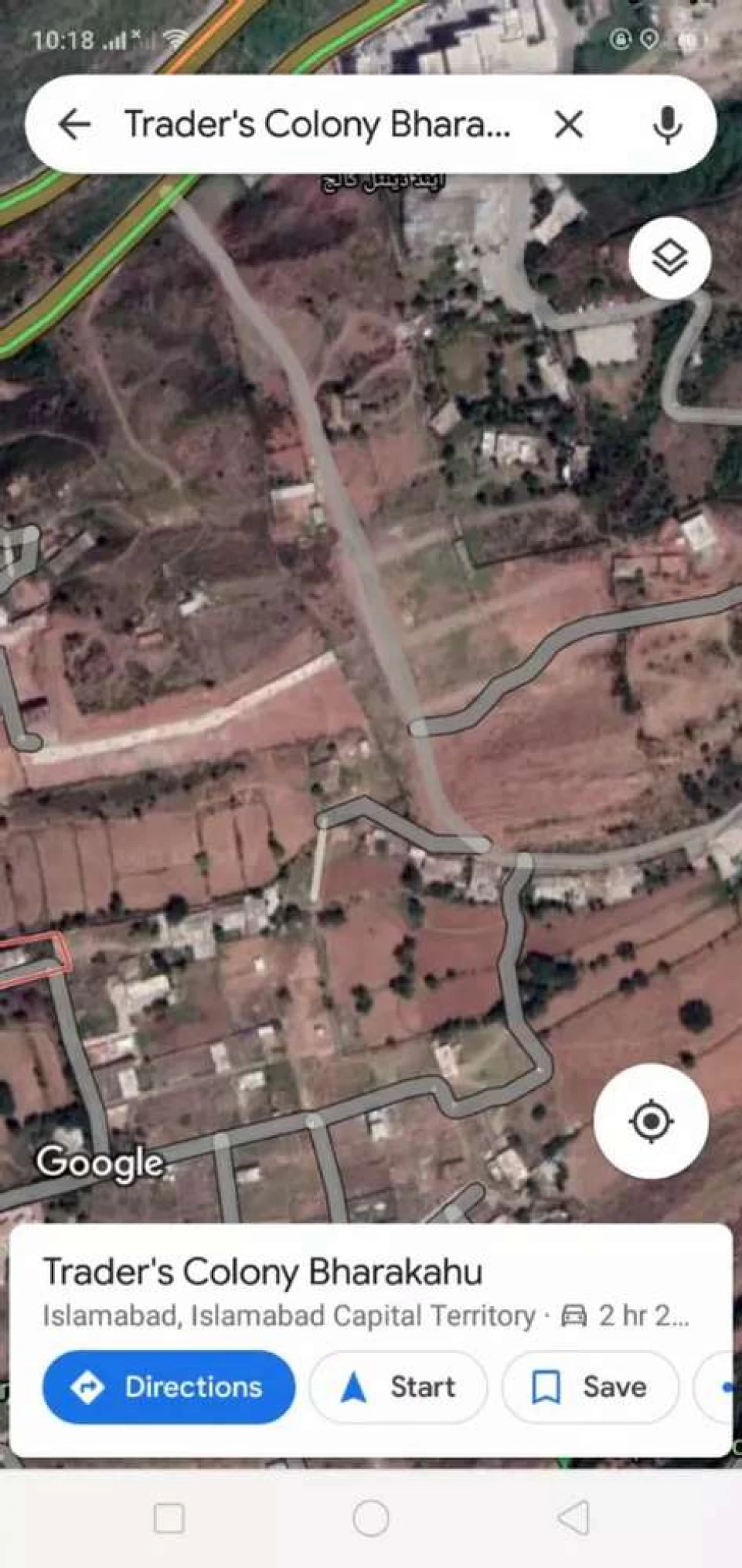The image size is (742, 1568).
Task: Get directions to Trader's Colony Bharakahu
Action: [168, 1387]
